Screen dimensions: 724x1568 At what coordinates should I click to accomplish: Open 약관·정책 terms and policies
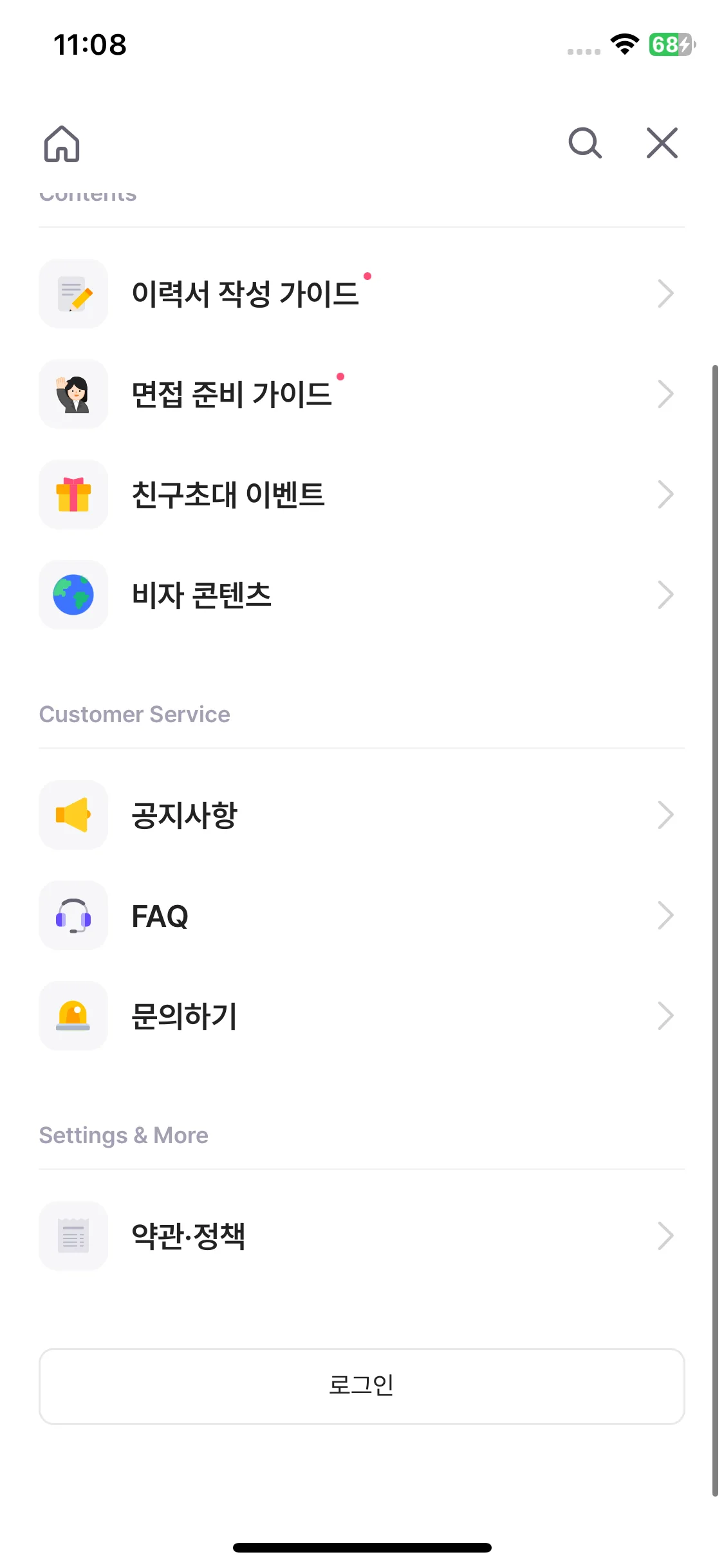[x=360, y=1236]
